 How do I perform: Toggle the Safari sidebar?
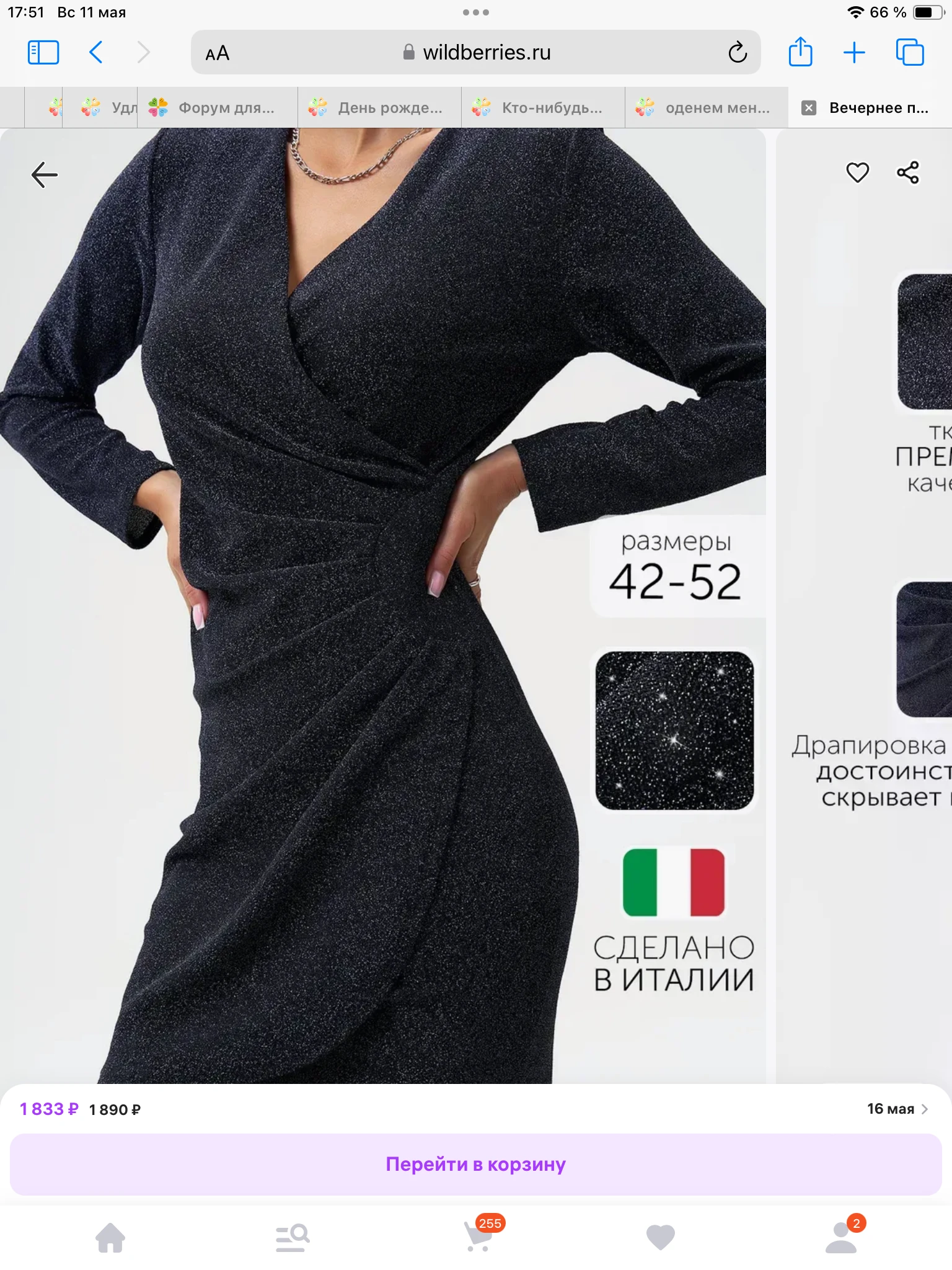(x=43, y=53)
